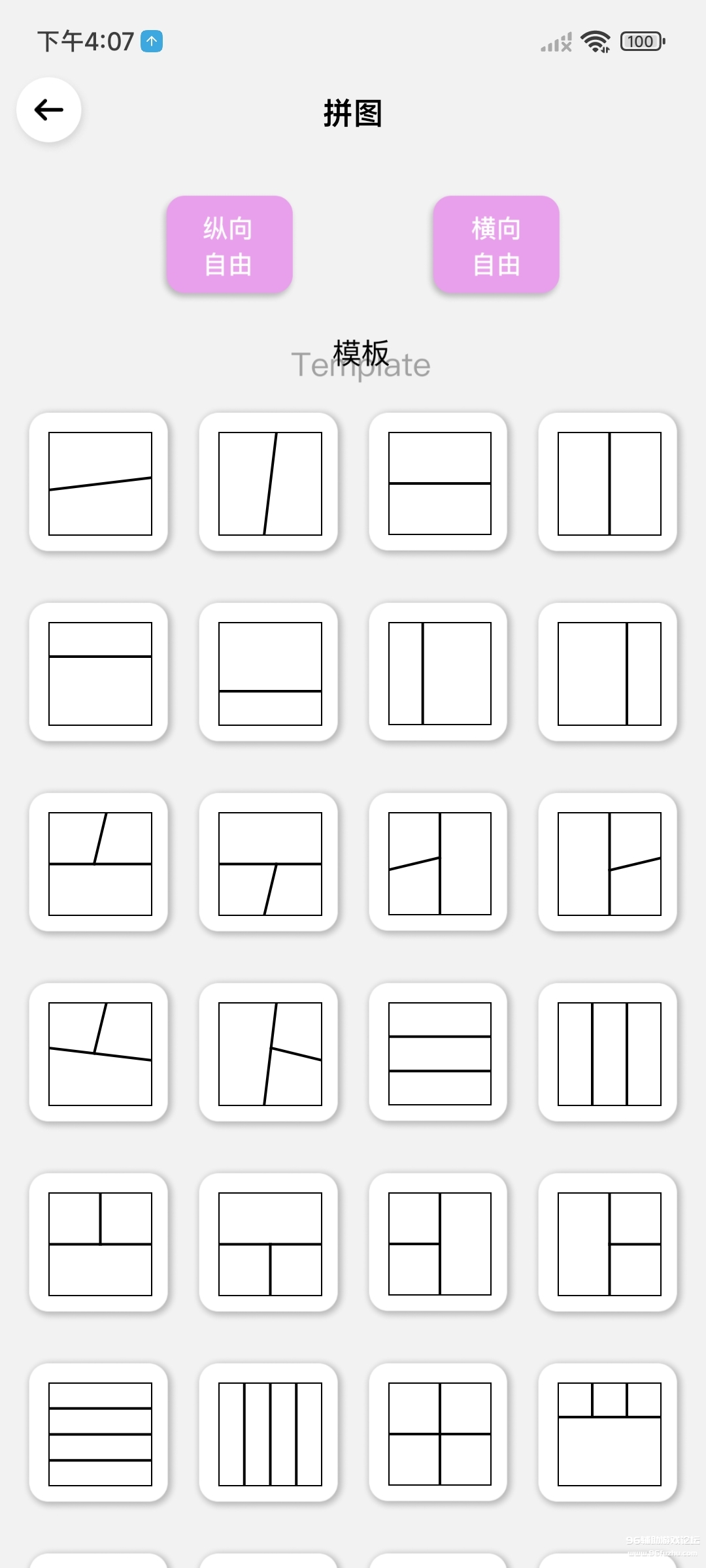Pick template with slanted top split, straight bottom

[99, 863]
